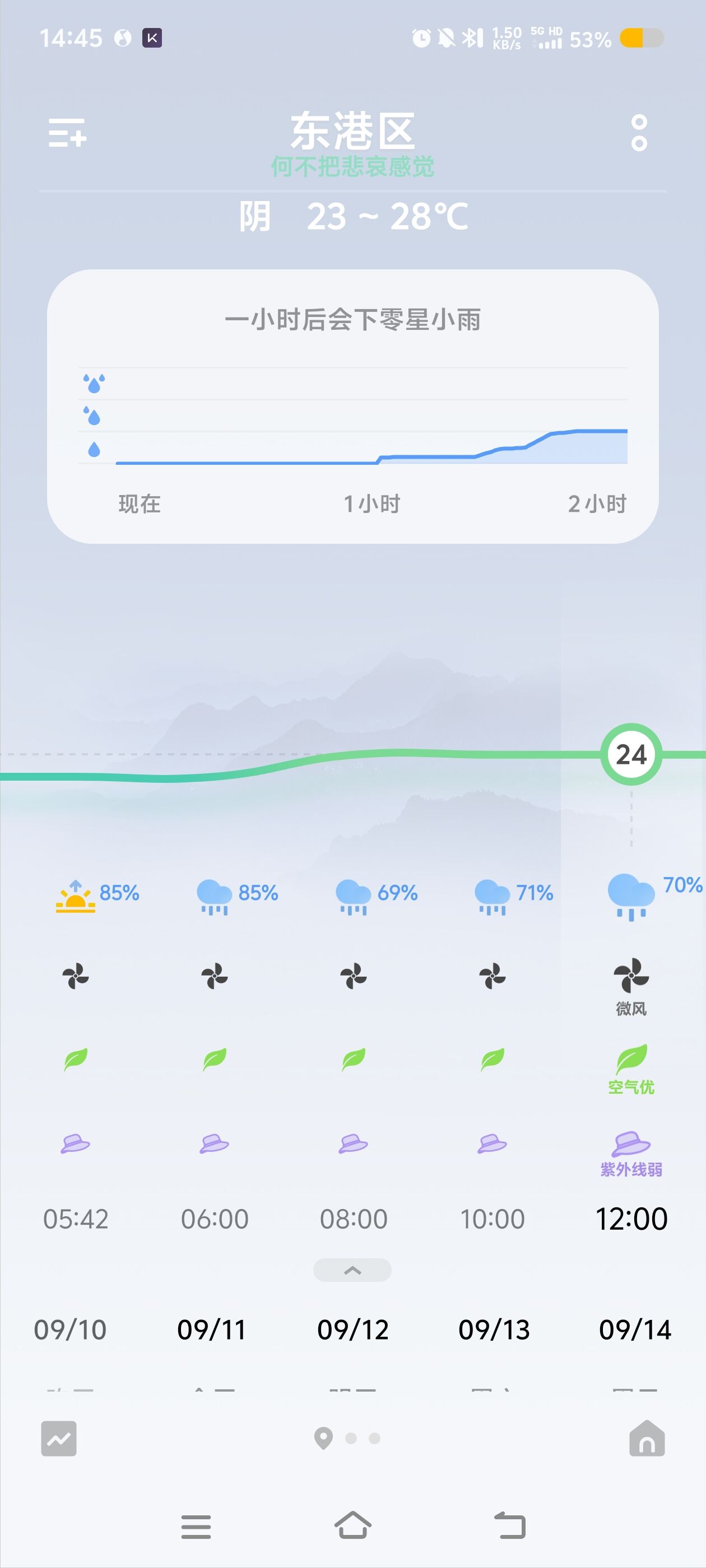Open the trend chart view
The width and height of the screenshot is (706, 1568).
tap(59, 1438)
